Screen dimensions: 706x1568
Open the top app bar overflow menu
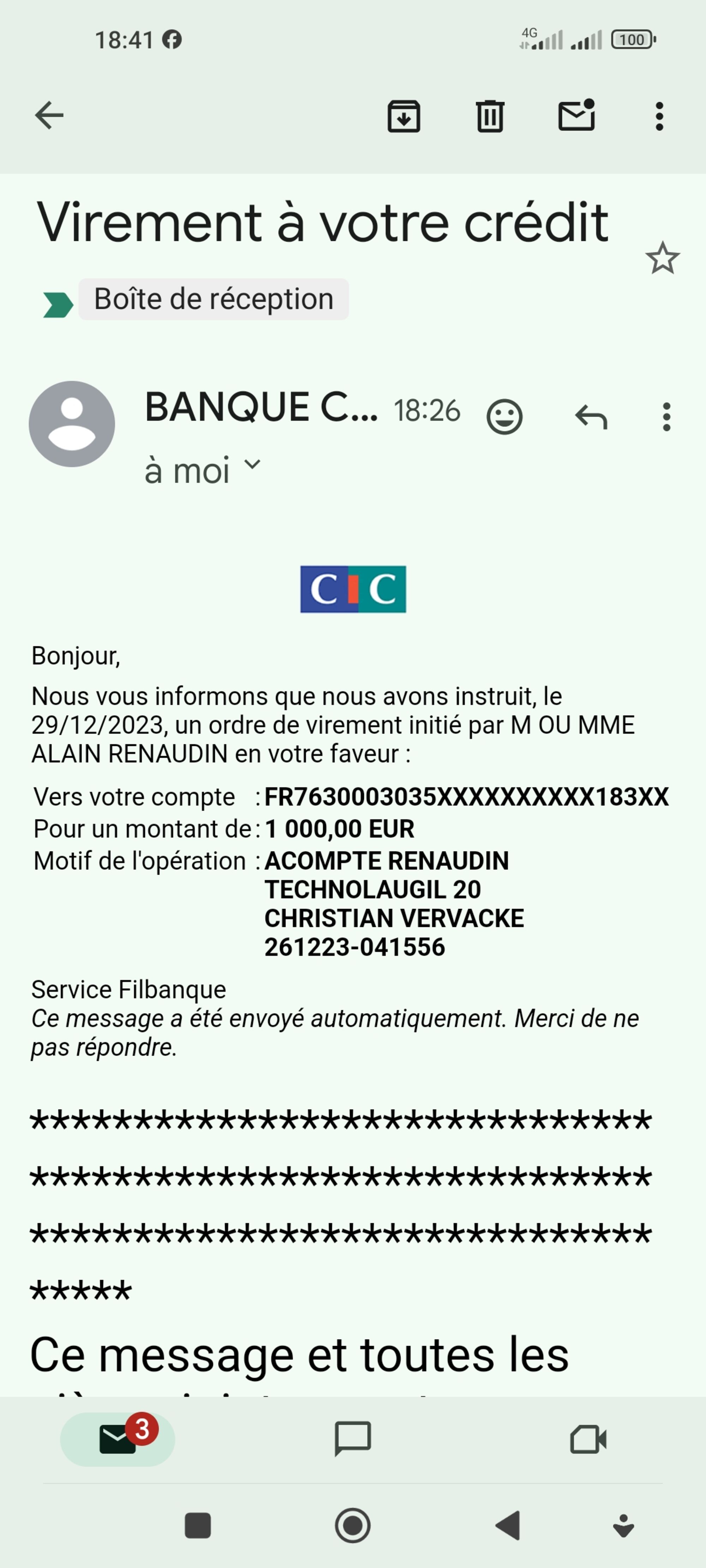(x=659, y=116)
